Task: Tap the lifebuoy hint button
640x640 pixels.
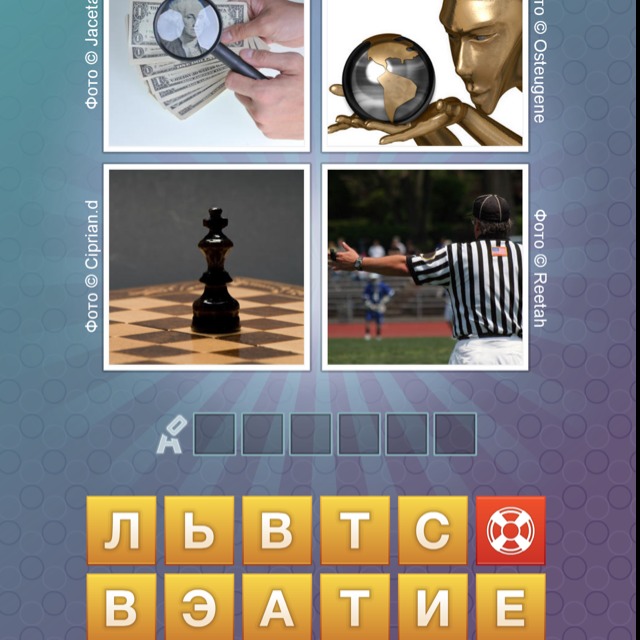Action: tap(510, 530)
